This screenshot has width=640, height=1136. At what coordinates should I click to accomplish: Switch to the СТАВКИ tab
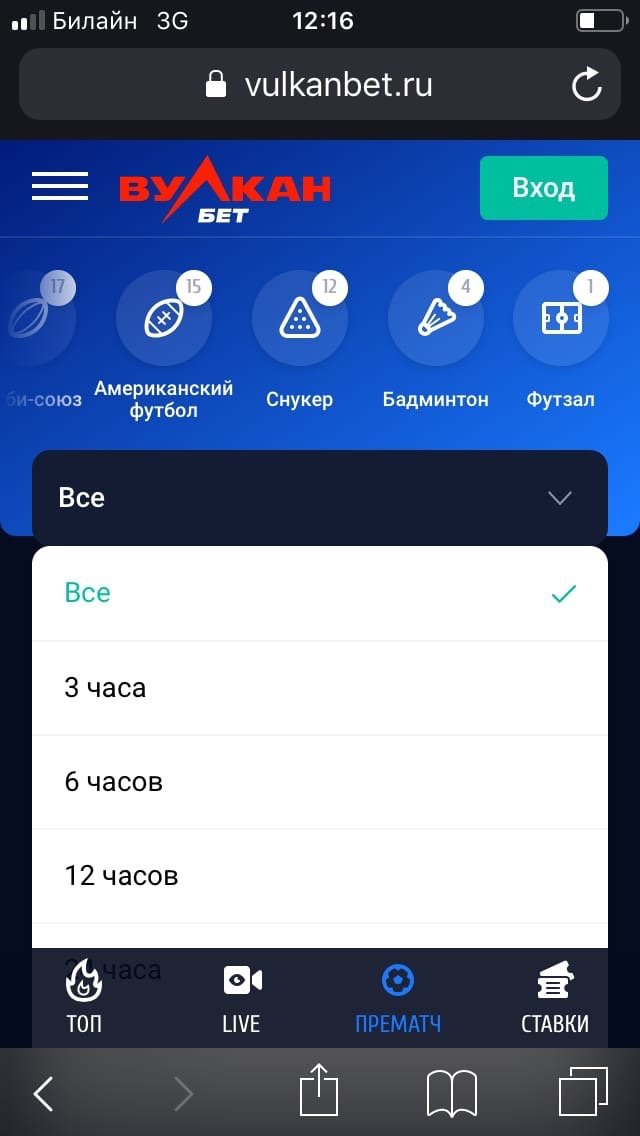point(555,997)
